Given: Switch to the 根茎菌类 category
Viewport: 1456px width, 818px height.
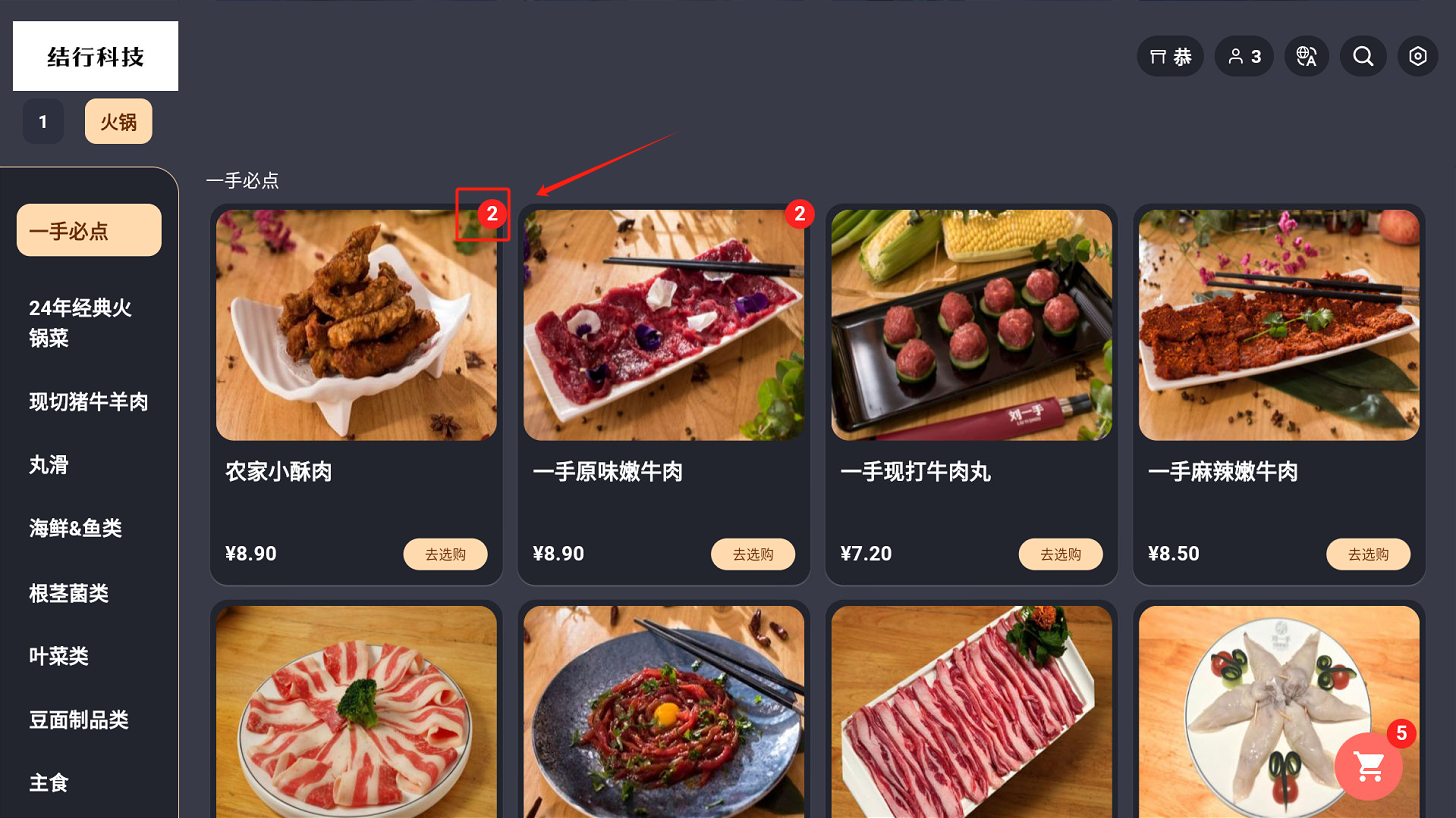Looking at the screenshot, I should (x=69, y=593).
